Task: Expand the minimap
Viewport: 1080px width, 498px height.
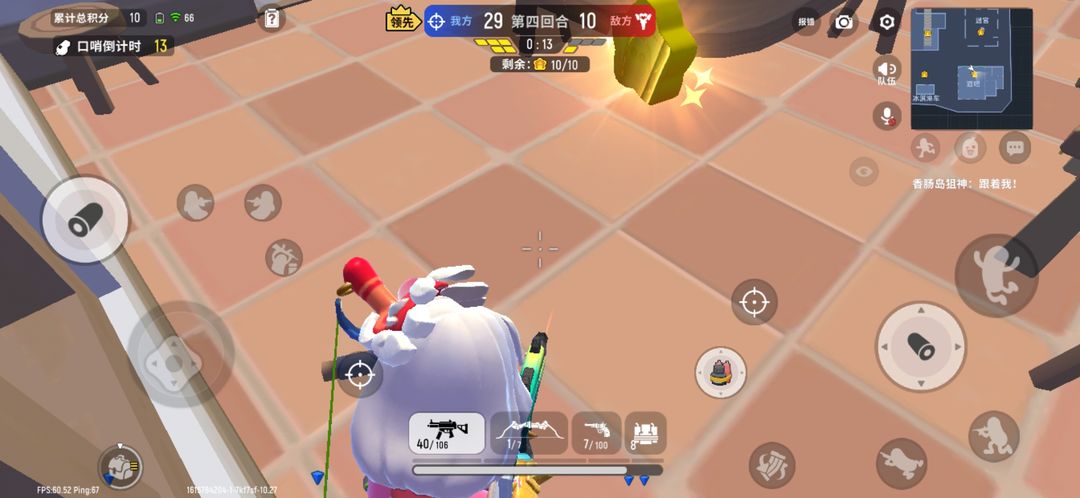Action: click(971, 68)
